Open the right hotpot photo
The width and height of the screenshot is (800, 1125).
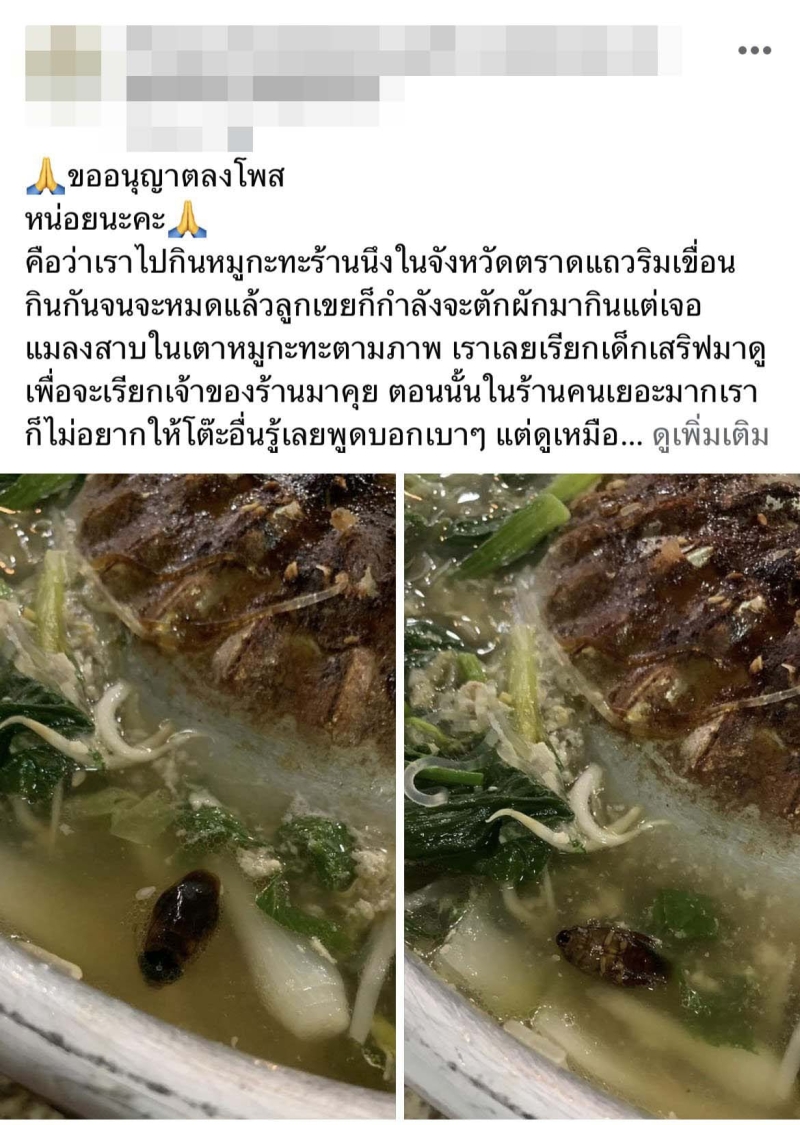pyautogui.click(x=602, y=795)
